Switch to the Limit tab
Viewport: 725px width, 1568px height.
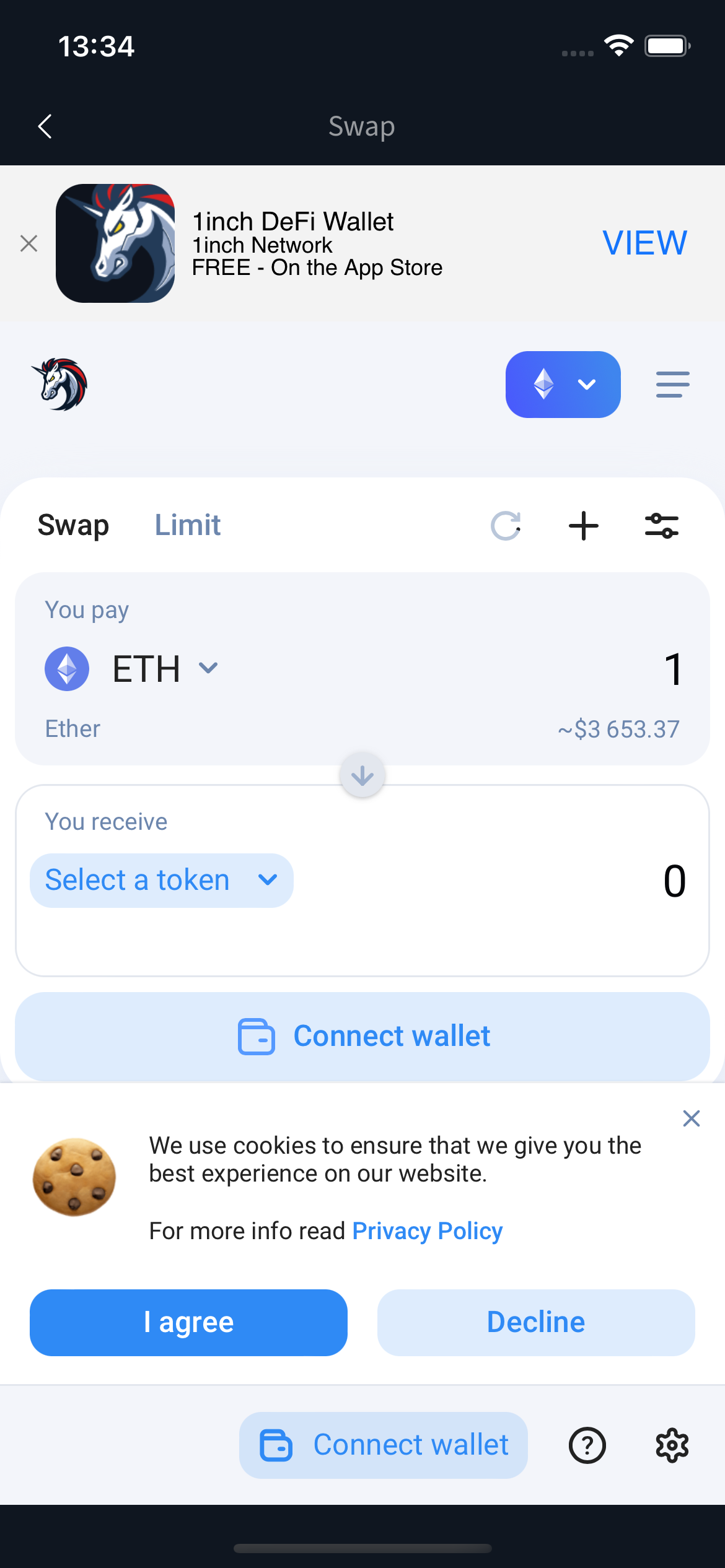(x=187, y=525)
